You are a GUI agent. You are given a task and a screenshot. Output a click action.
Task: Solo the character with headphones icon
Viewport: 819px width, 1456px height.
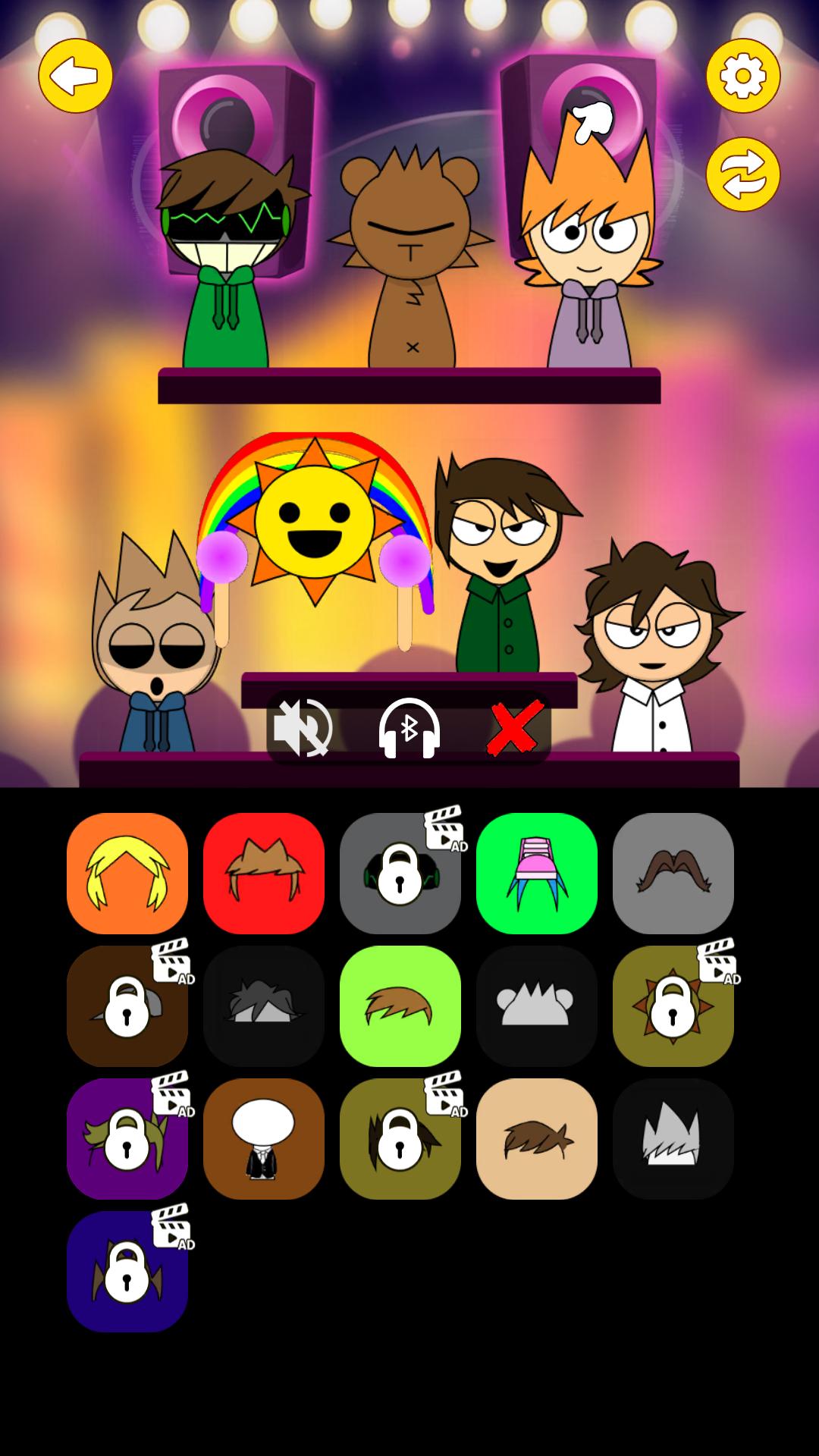[409, 728]
